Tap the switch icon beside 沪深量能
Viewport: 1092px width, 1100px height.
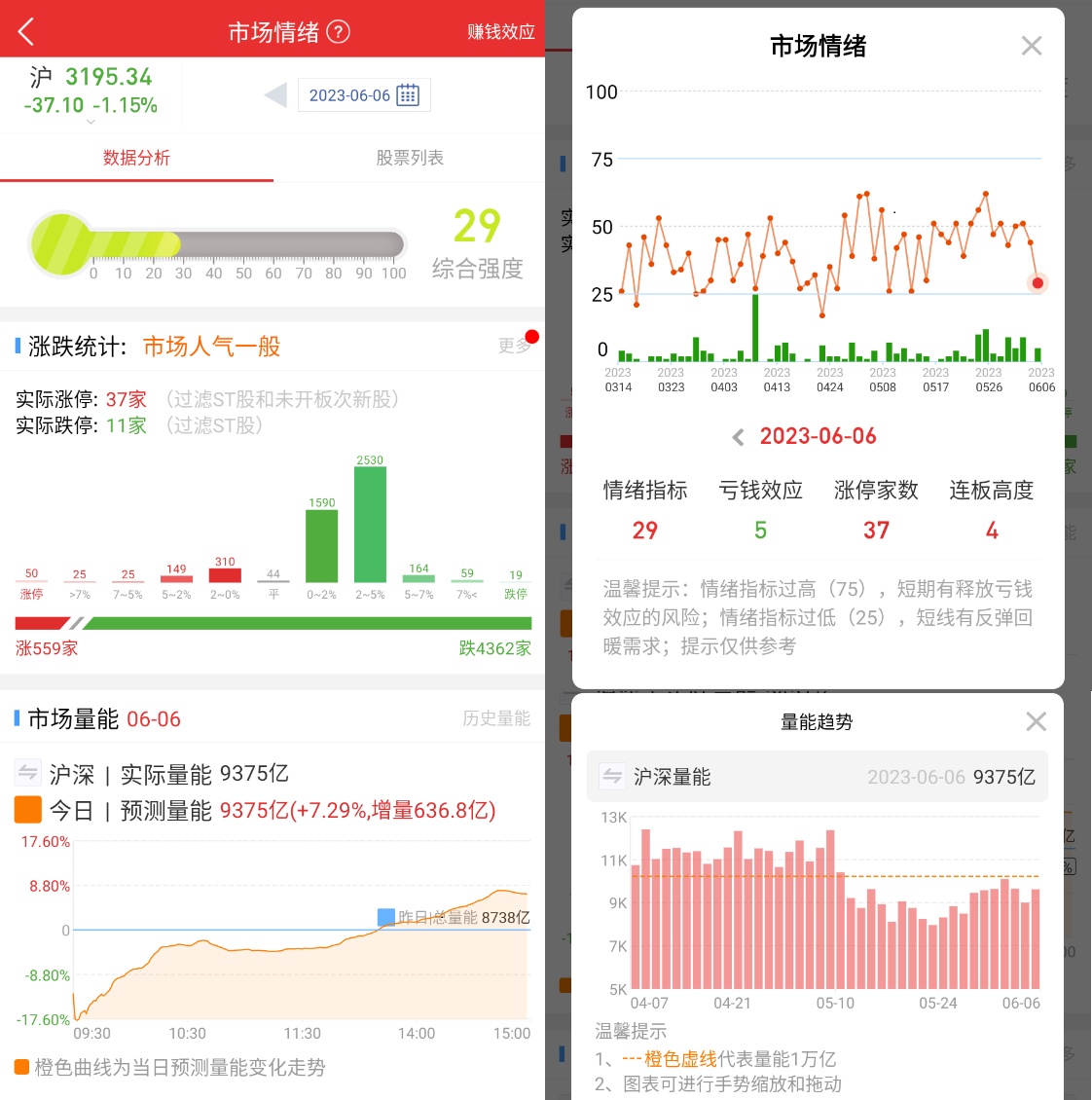pyautogui.click(x=612, y=776)
